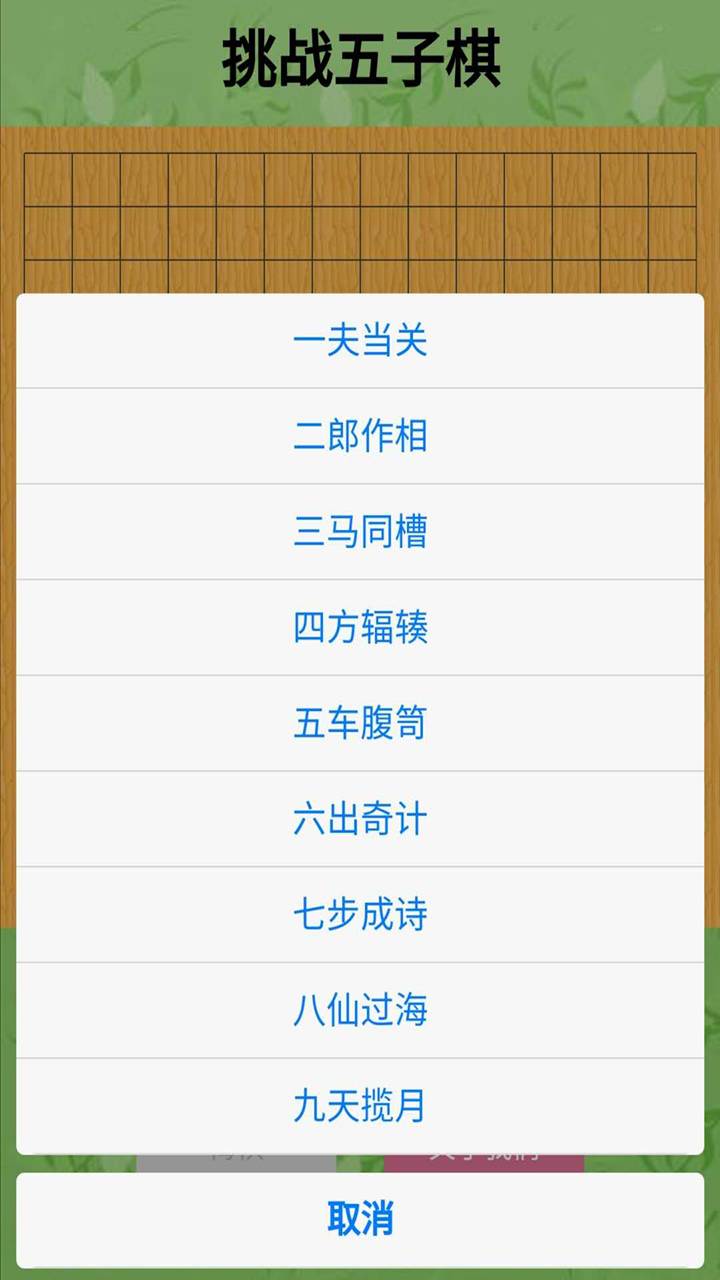
Task: Click the first row of the level sheet
Action: 360,340
